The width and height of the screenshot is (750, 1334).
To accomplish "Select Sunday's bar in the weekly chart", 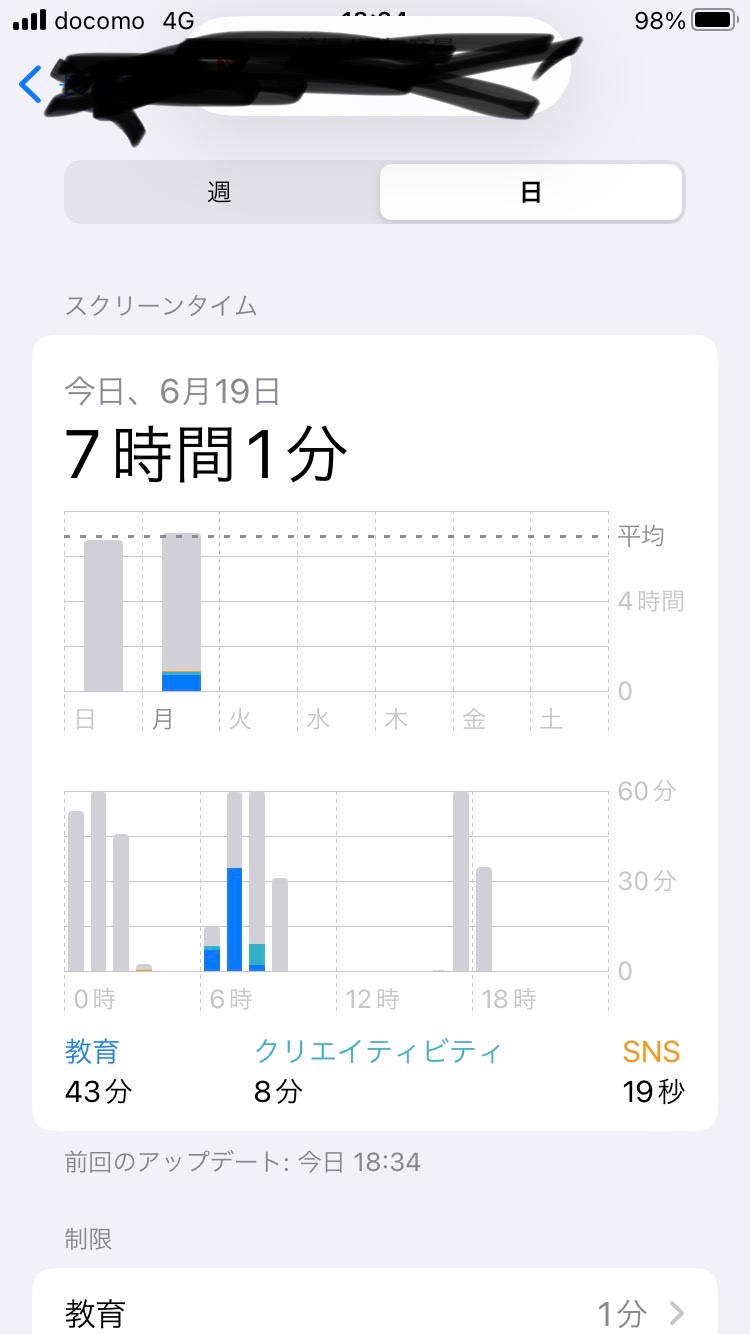I will click(x=103, y=615).
